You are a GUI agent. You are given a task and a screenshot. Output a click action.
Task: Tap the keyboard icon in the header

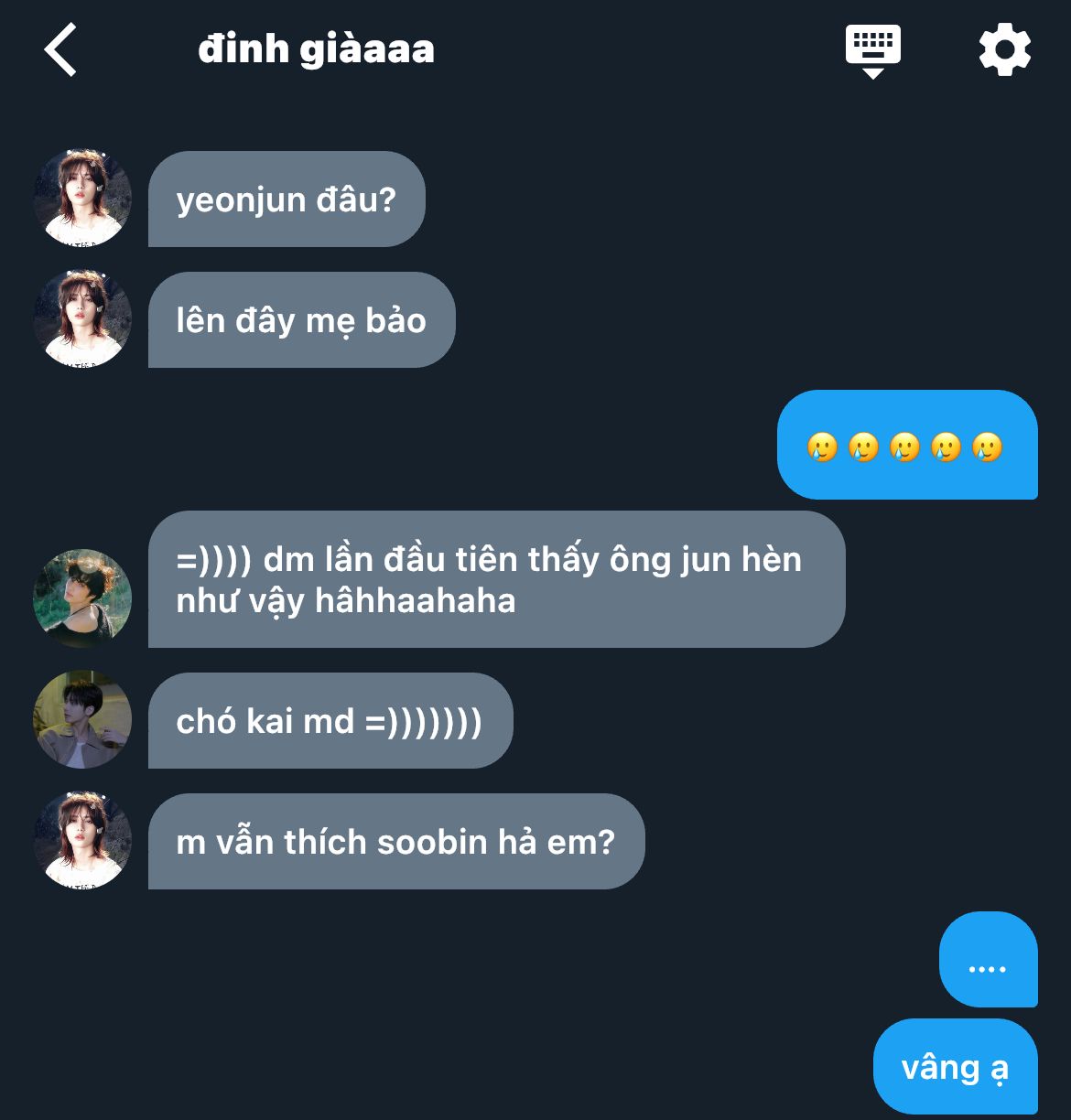tap(872, 51)
